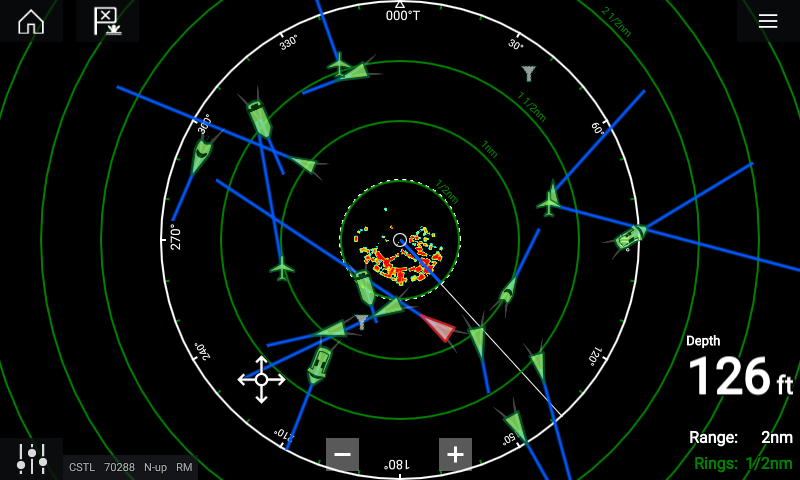The image size is (800, 480).
Task: Place a waypoint with the flag icon
Action: click(x=106, y=21)
